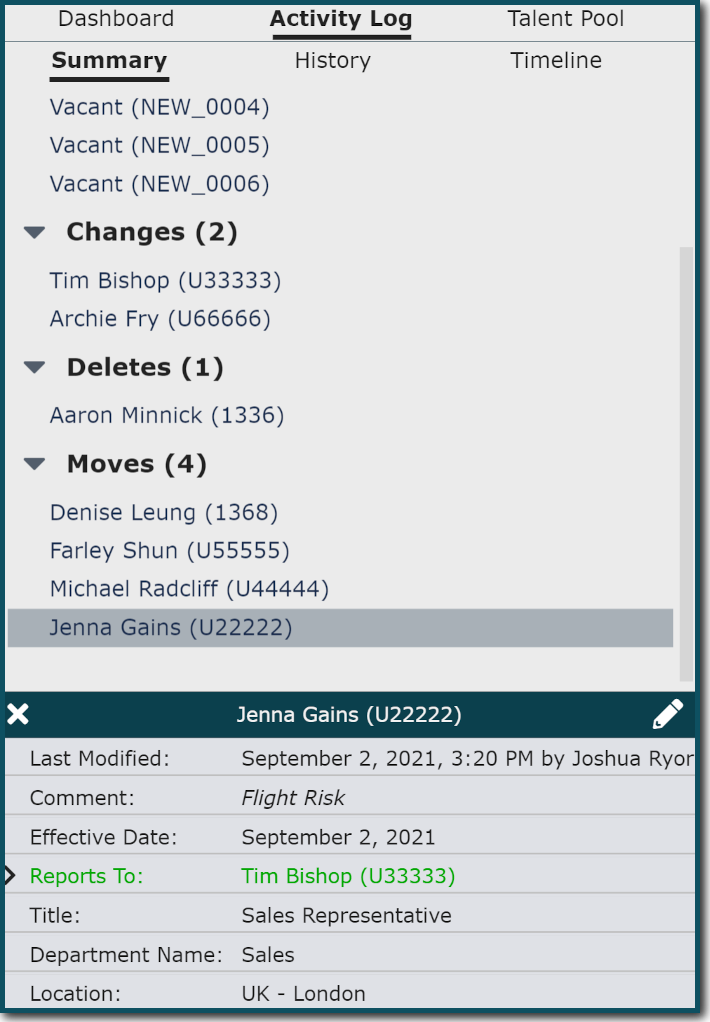Switch to the Dashboard tab
The width and height of the screenshot is (710, 1022).
pyautogui.click(x=116, y=19)
